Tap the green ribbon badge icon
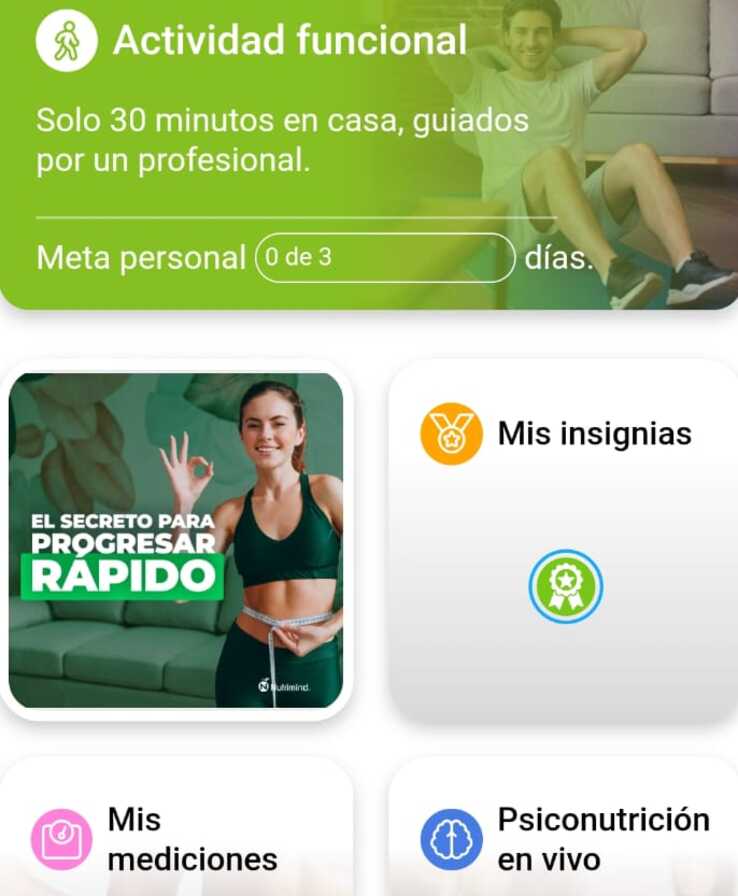The width and height of the screenshot is (738, 896). click(x=566, y=587)
